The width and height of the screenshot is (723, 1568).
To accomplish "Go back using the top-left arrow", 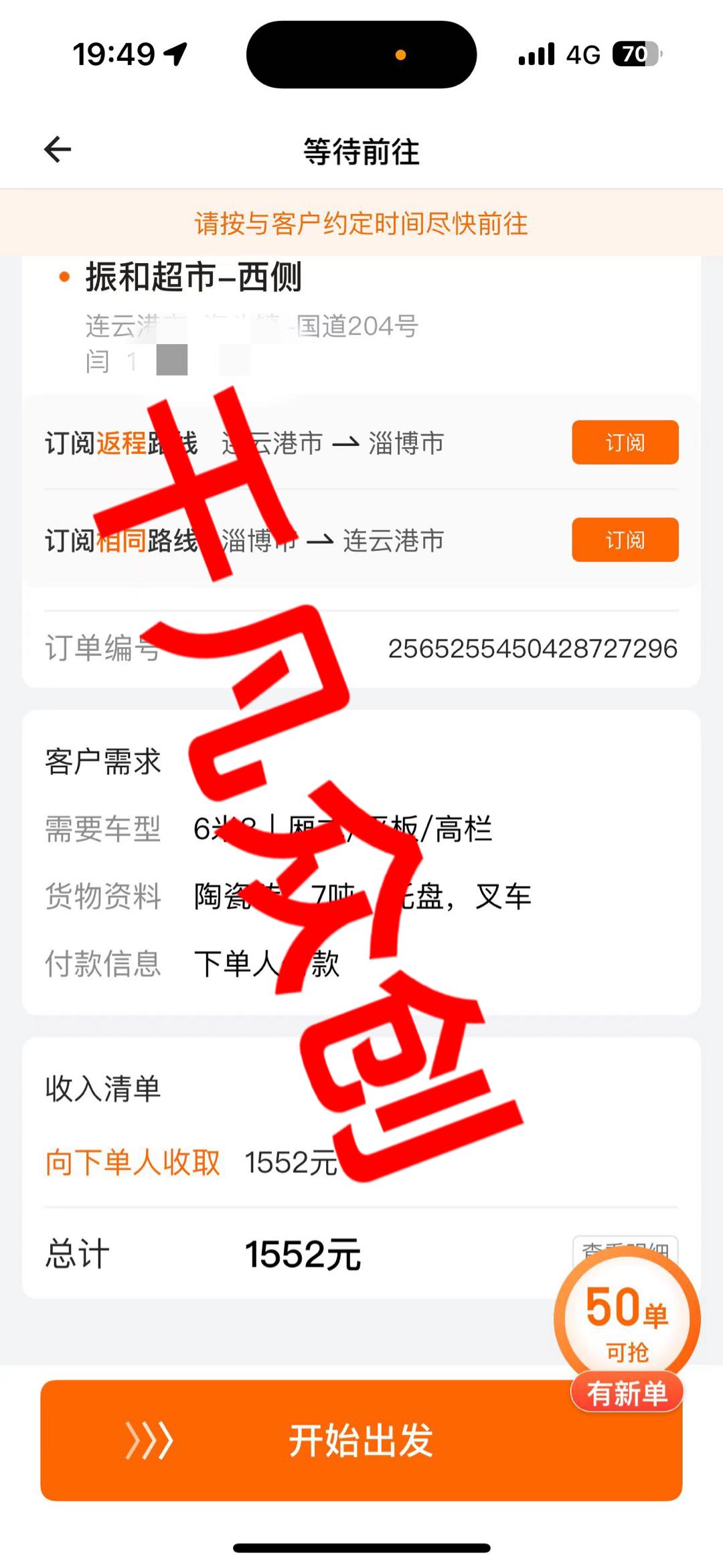I will click(x=58, y=149).
